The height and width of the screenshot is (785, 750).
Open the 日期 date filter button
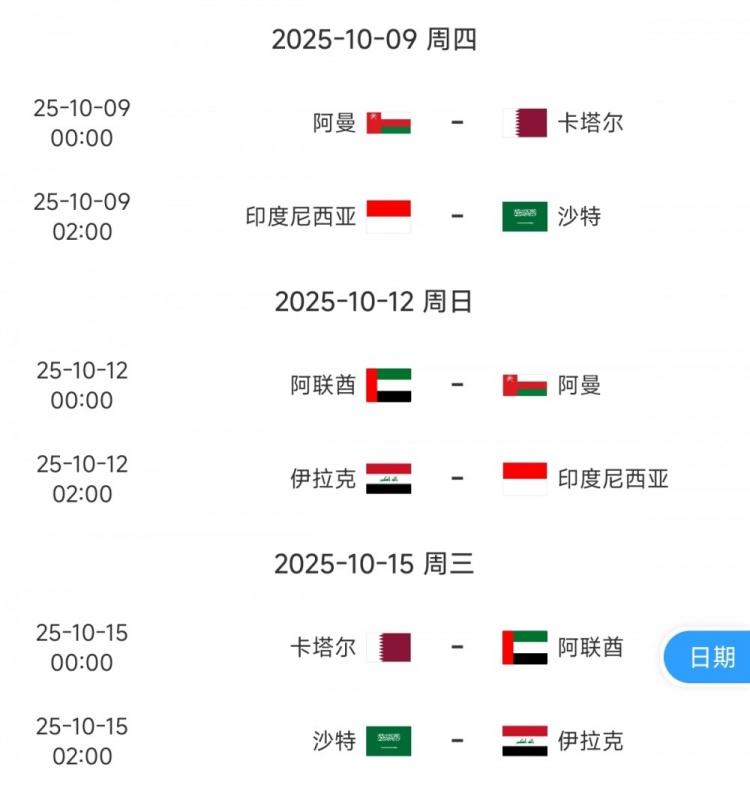coord(712,657)
